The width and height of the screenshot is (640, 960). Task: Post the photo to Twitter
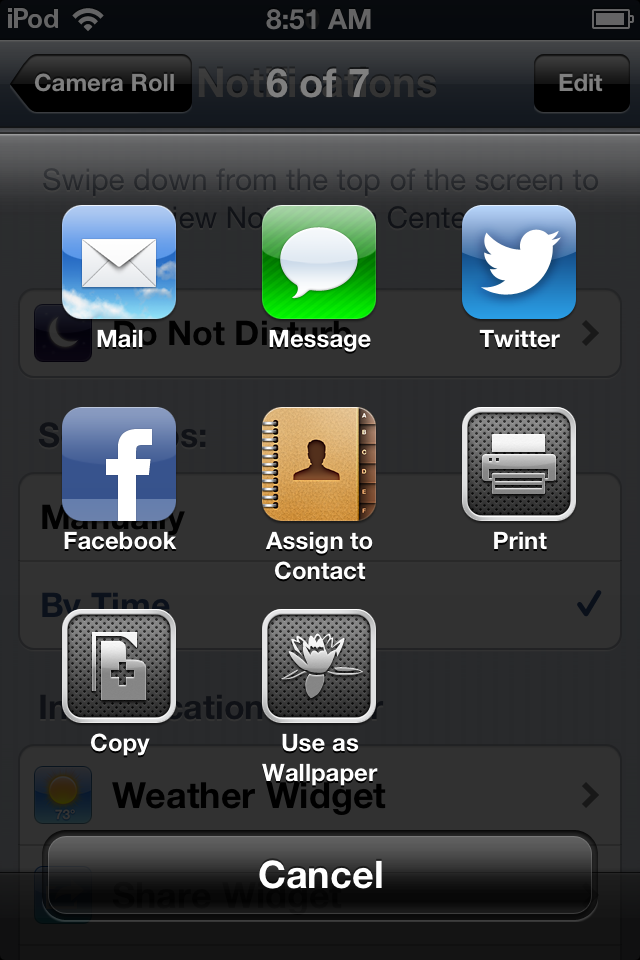519,263
